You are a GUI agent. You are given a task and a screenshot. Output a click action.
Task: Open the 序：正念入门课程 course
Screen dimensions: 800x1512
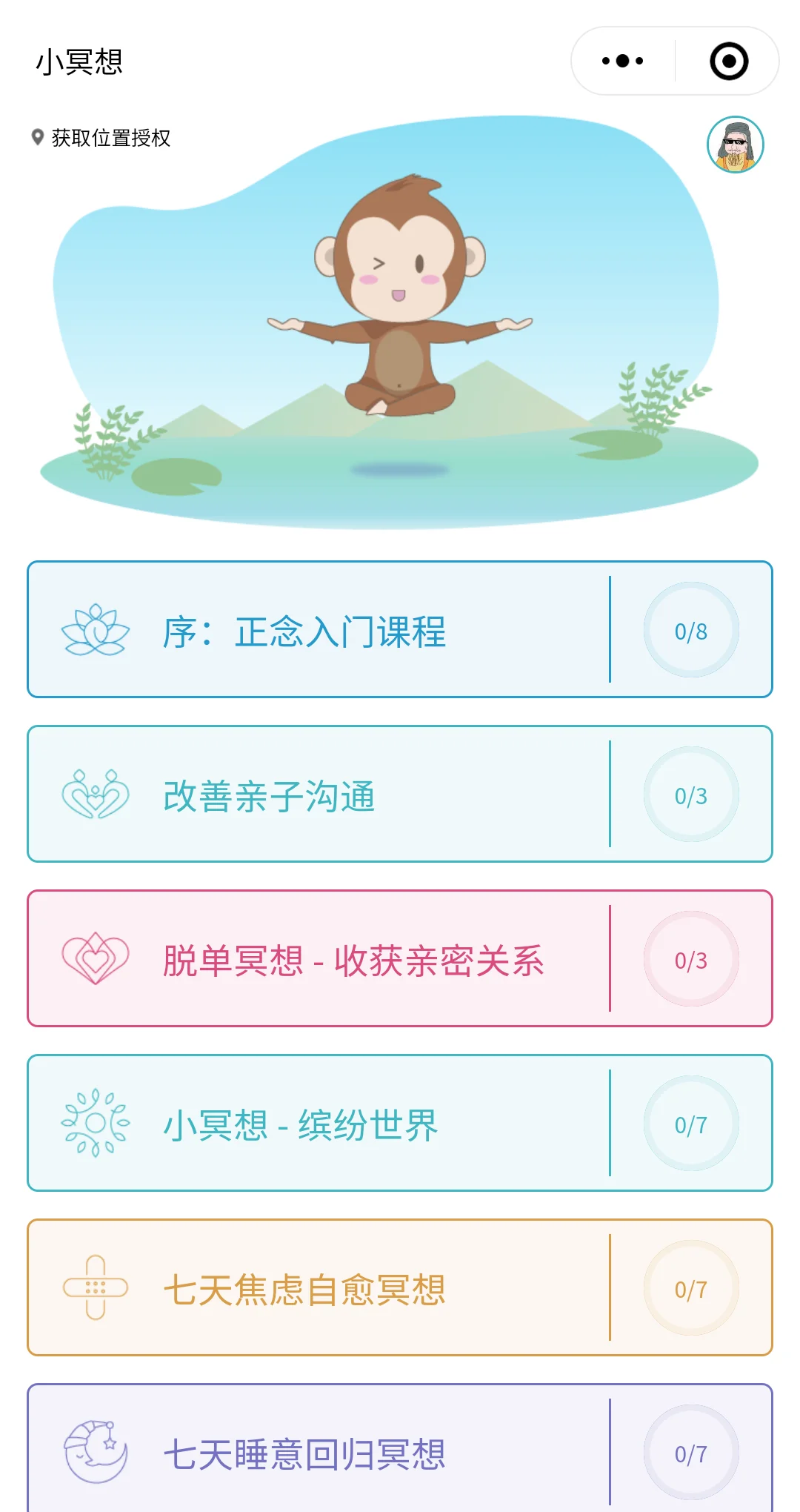pyautogui.click(x=400, y=630)
